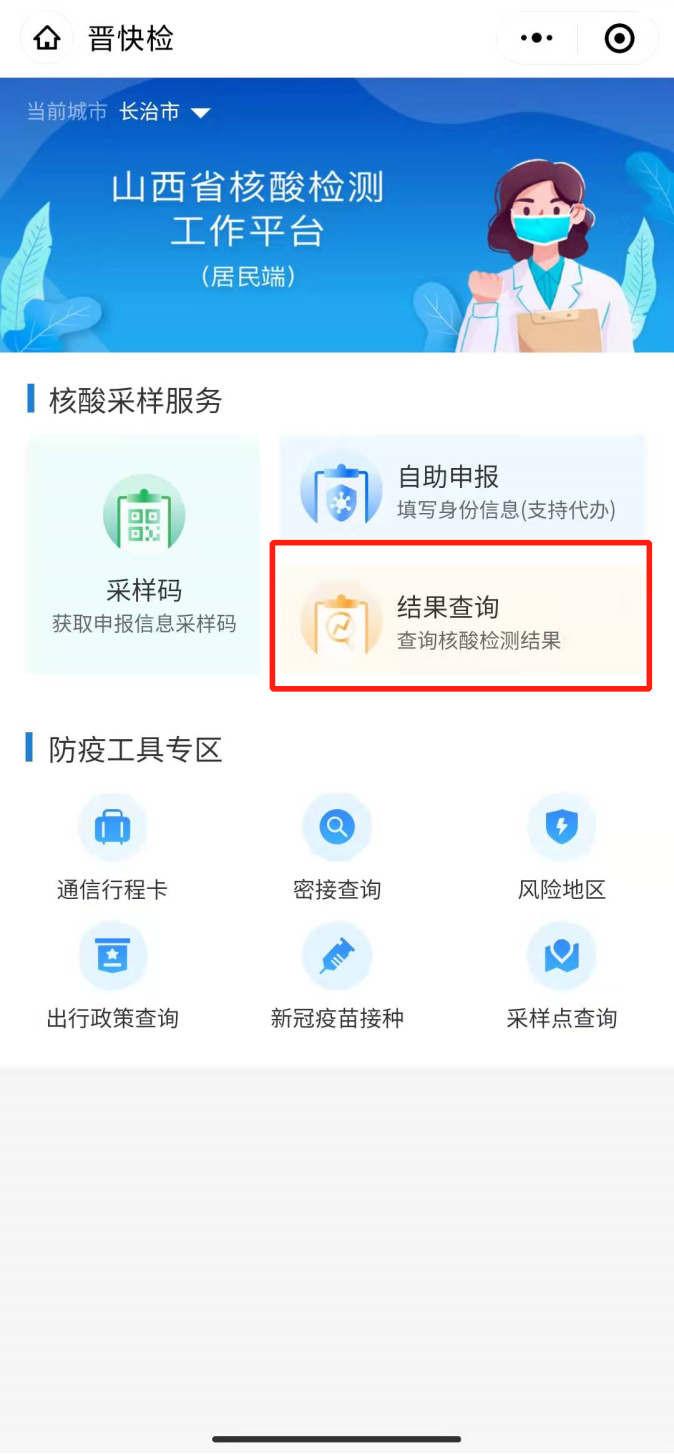
Task: Open 采样码 to get the sampling code
Action: pyautogui.click(x=144, y=554)
